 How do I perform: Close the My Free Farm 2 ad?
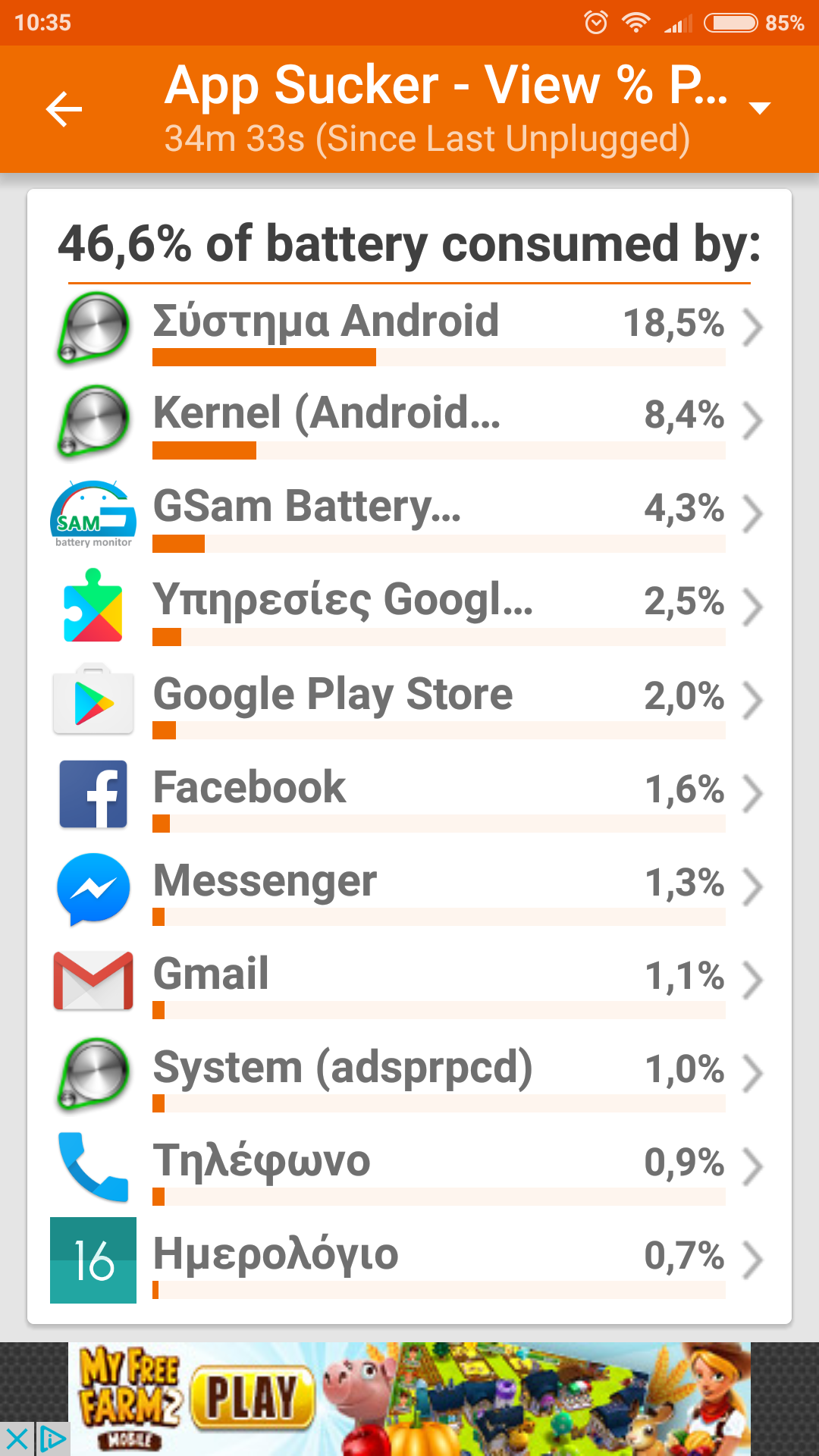click(16, 1439)
